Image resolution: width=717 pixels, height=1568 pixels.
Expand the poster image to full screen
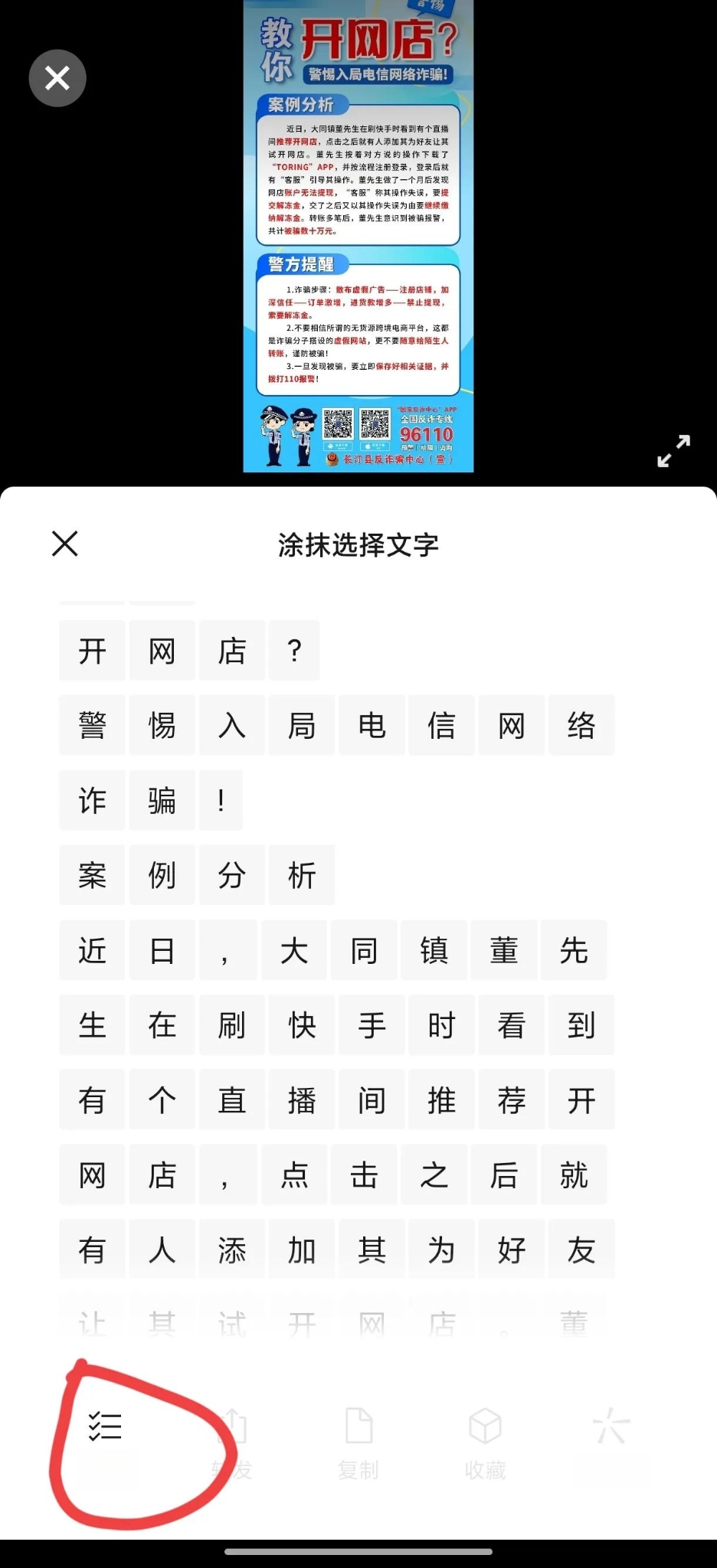674,450
